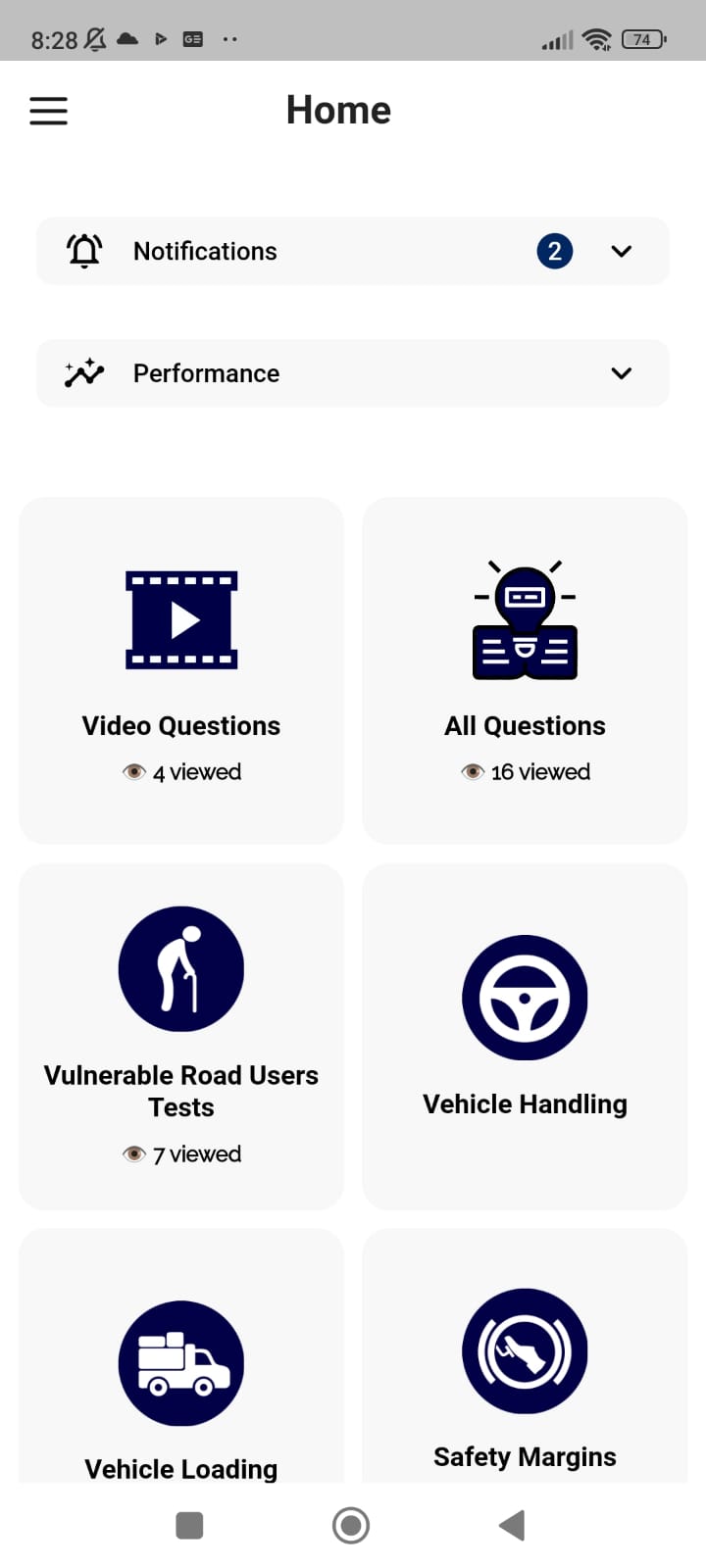Expand the Performance section
Image resolution: width=706 pixels, height=1568 pixels.
point(621,373)
